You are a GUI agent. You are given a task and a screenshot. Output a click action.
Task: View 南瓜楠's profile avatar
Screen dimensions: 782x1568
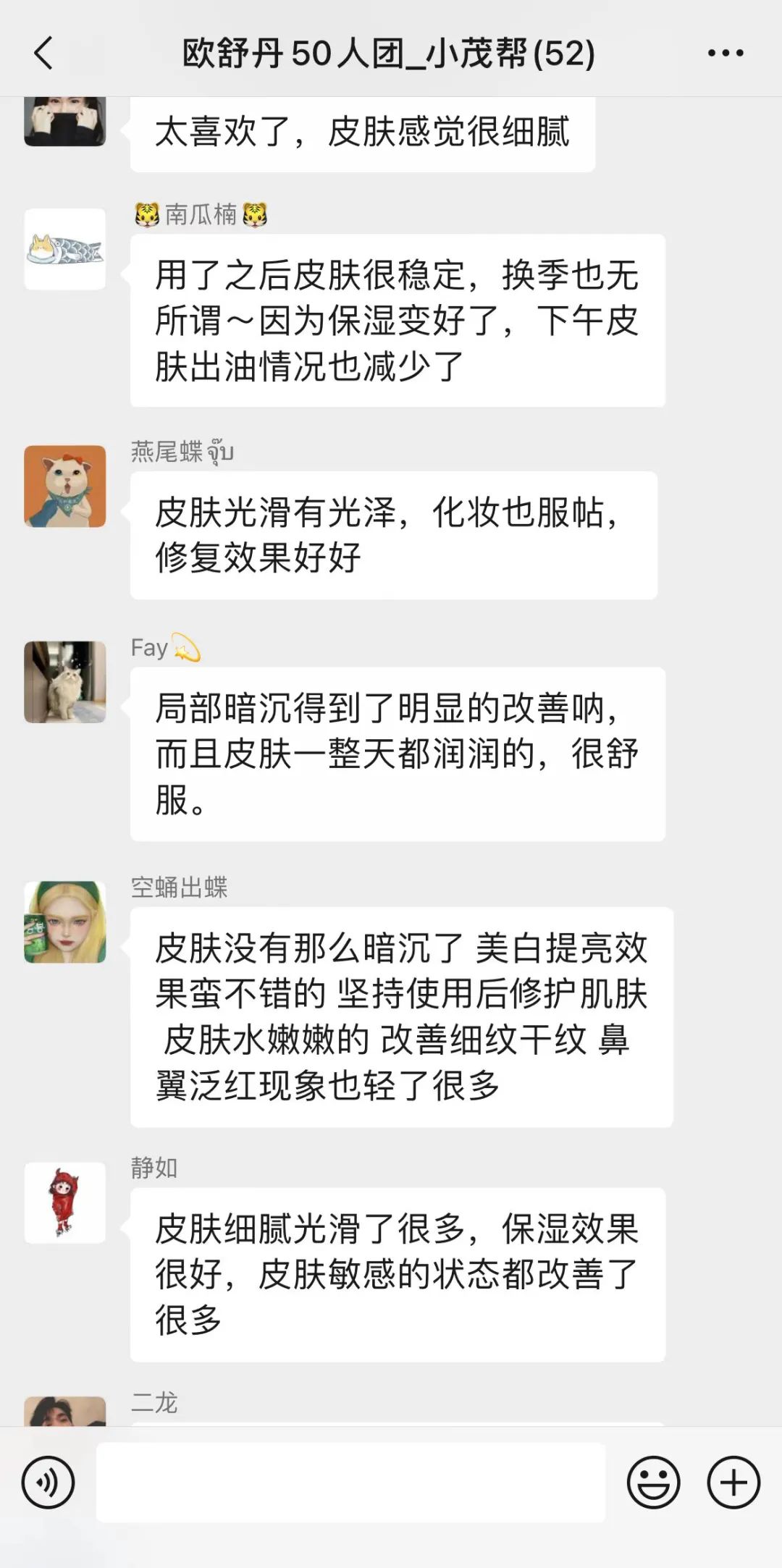(x=65, y=249)
